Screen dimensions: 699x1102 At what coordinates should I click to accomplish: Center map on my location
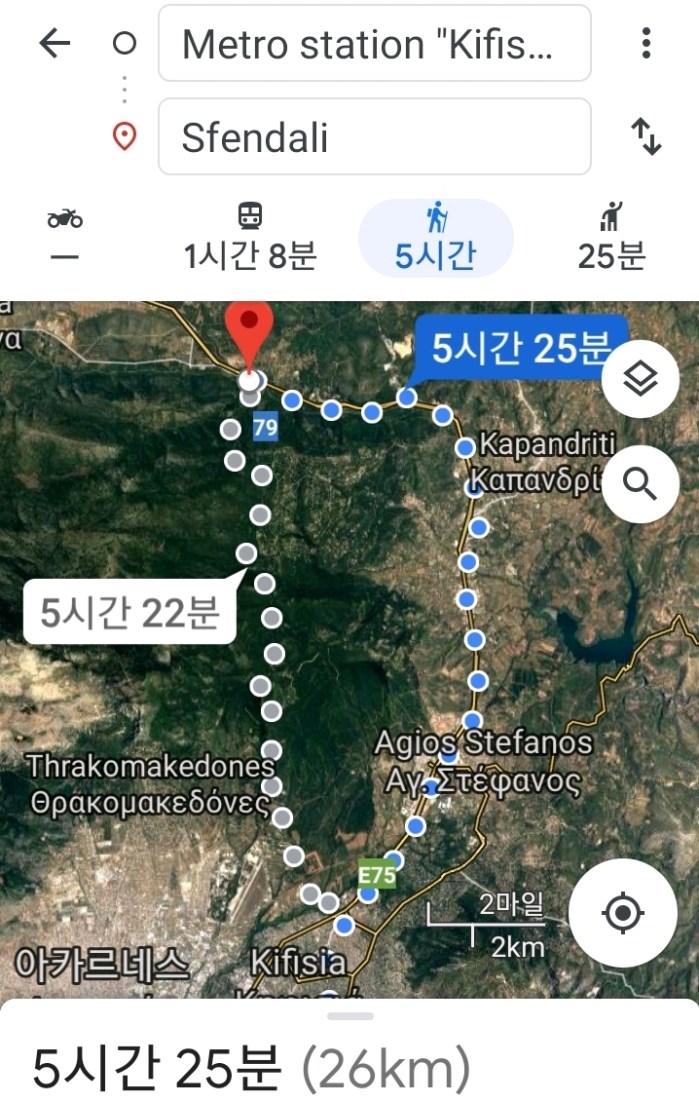[x=622, y=912]
